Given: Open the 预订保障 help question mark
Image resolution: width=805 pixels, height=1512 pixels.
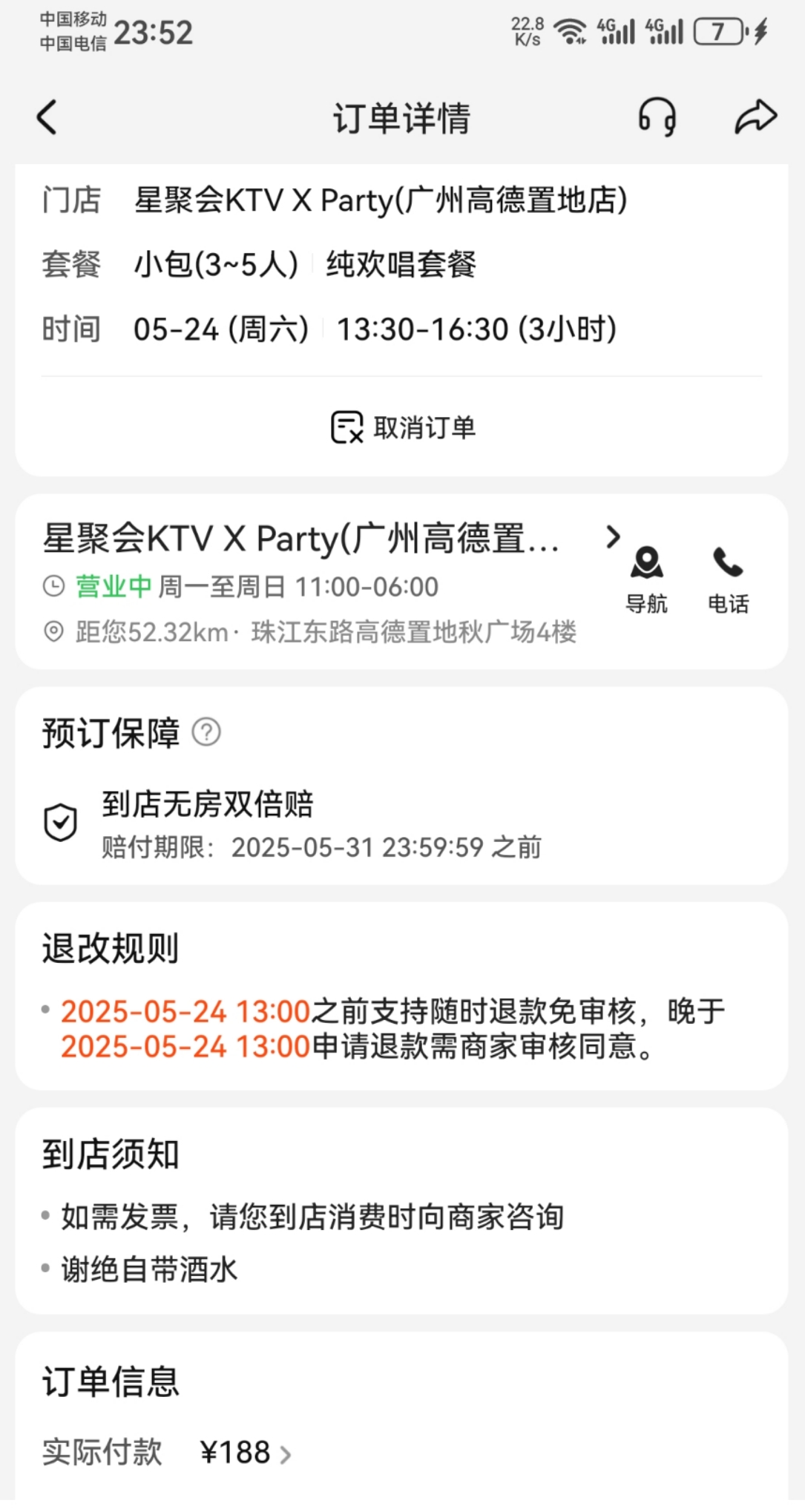Looking at the screenshot, I should point(206,732).
